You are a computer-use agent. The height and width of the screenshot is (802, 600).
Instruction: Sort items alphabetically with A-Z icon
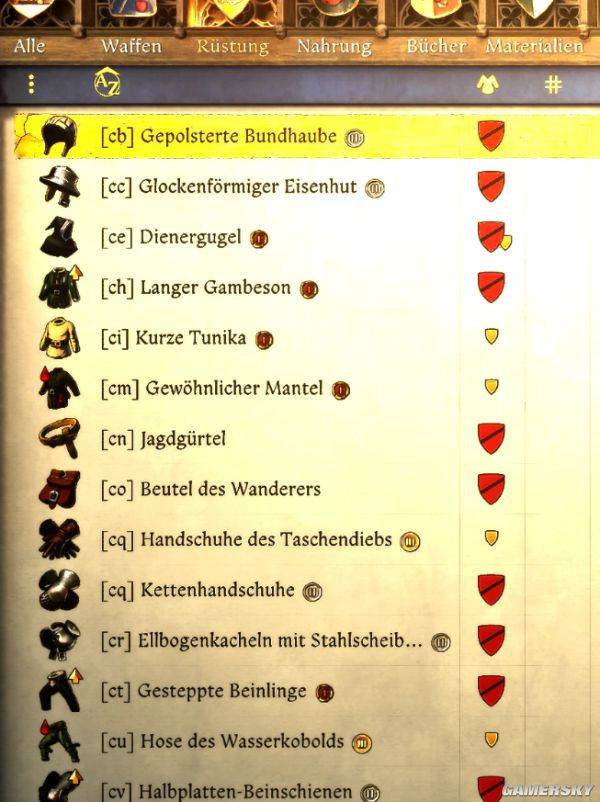coord(106,84)
